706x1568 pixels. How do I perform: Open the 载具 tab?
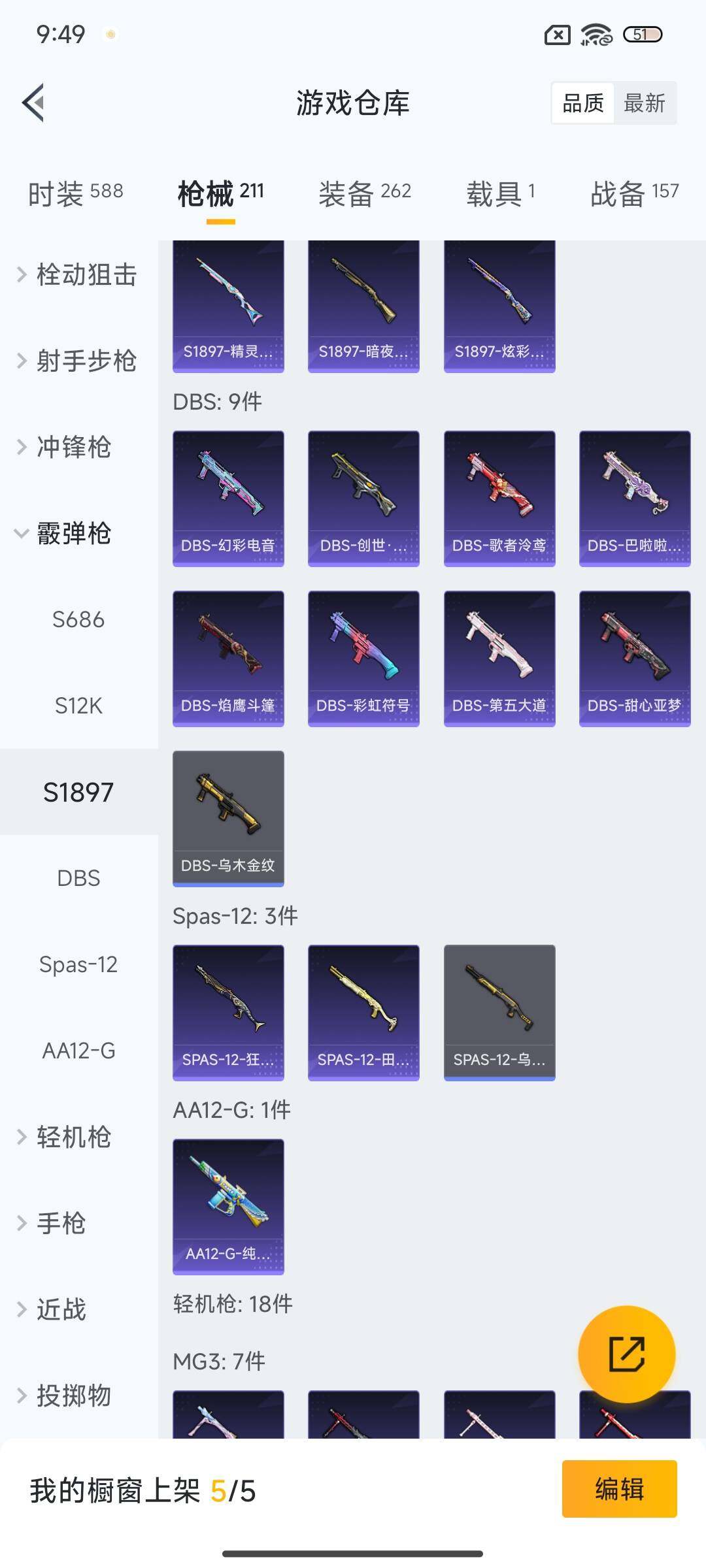[501, 193]
